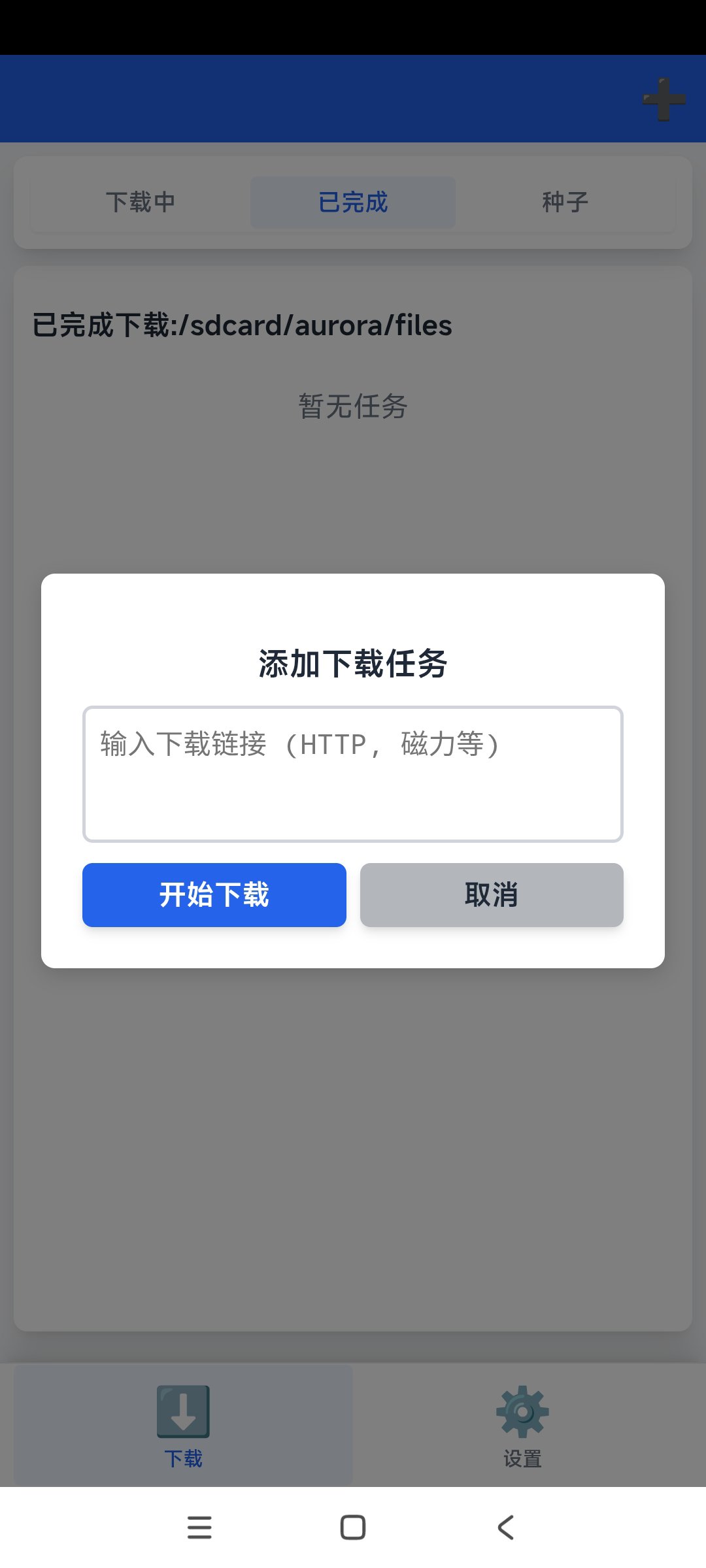Click the 暂无任务 empty state text
The width and height of the screenshot is (706, 1568).
click(x=353, y=408)
